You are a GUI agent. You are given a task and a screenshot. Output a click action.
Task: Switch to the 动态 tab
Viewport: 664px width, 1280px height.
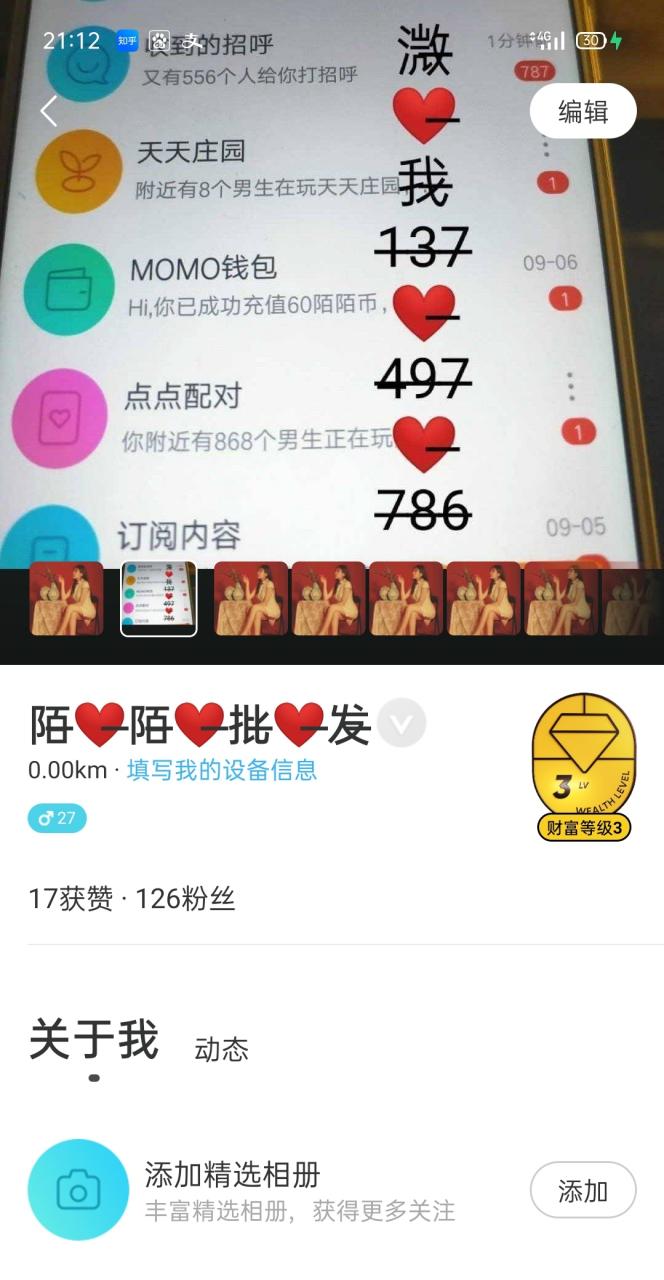(x=221, y=1050)
